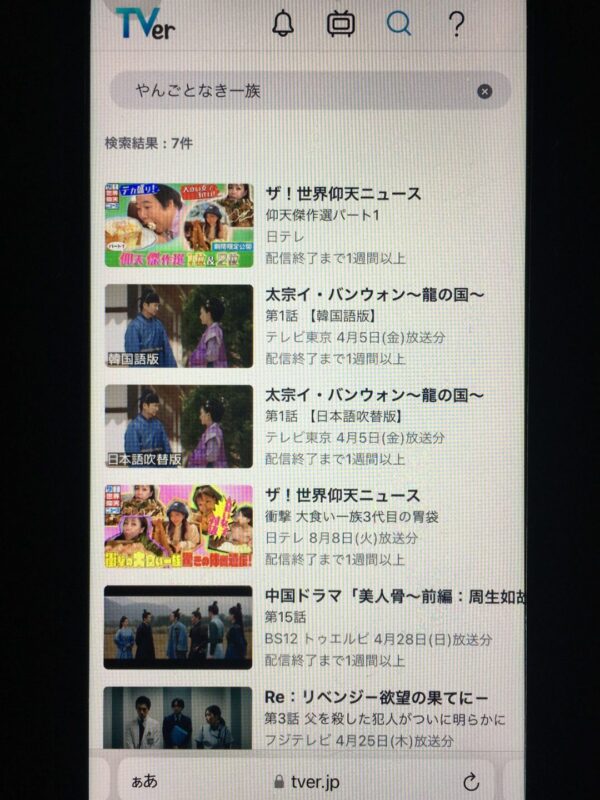The image size is (600, 800).
Task: Open the TV live broadcast icon
Action: tap(341, 24)
